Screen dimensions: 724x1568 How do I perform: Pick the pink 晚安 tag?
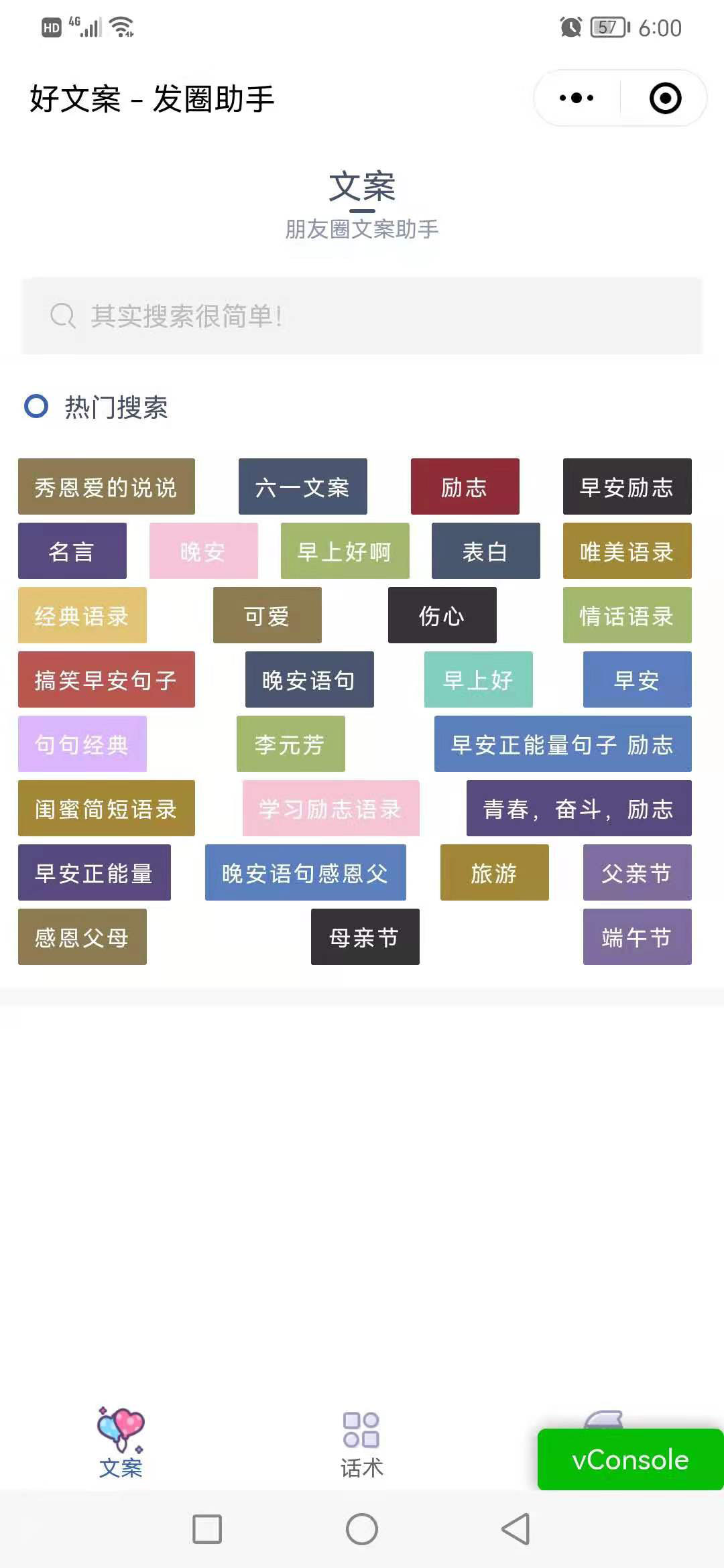coord(203,551)
